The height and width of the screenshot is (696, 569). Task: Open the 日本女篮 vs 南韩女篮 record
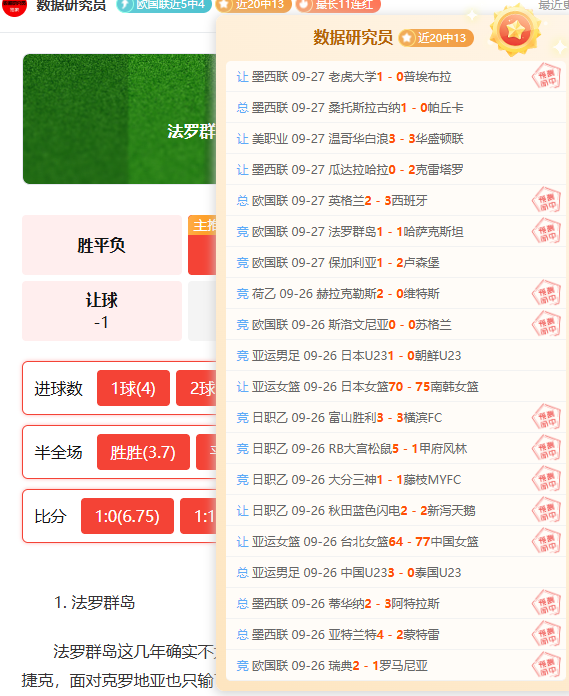(395, 387)
